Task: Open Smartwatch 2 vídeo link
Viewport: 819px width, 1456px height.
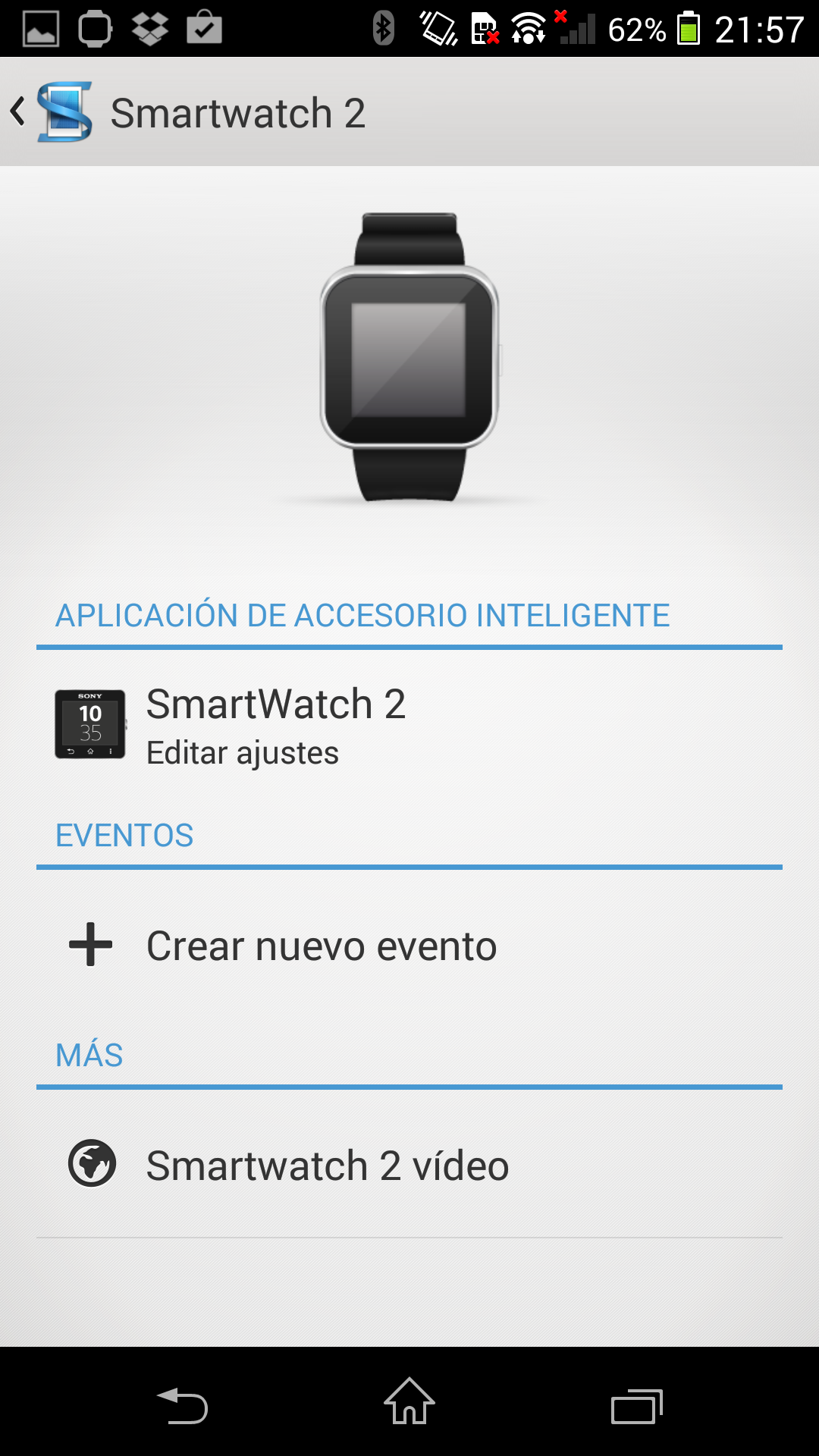Action: (327, 1166)
